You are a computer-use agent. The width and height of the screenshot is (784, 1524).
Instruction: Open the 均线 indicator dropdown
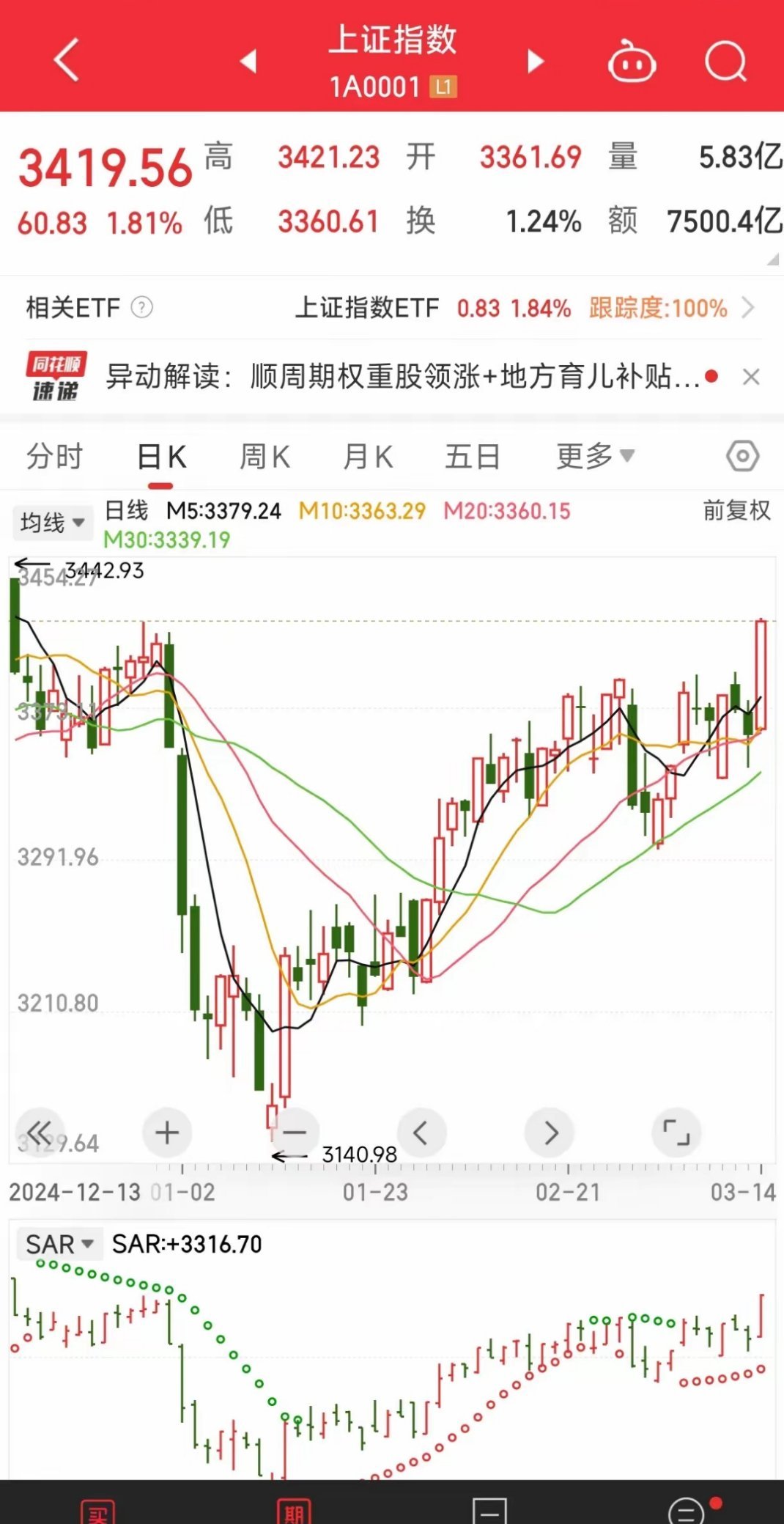pyautogui.click(x=51, y=522)
